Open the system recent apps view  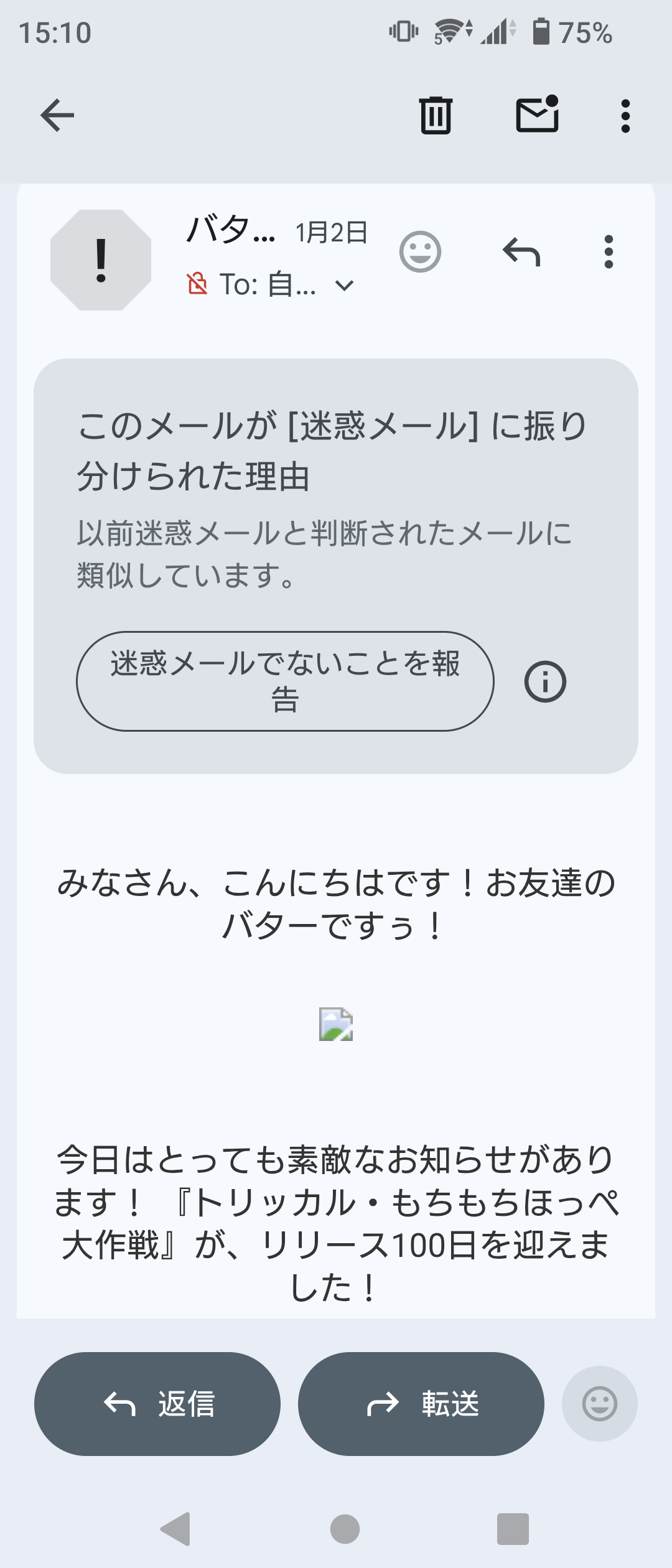click(x=513, y=1529)
